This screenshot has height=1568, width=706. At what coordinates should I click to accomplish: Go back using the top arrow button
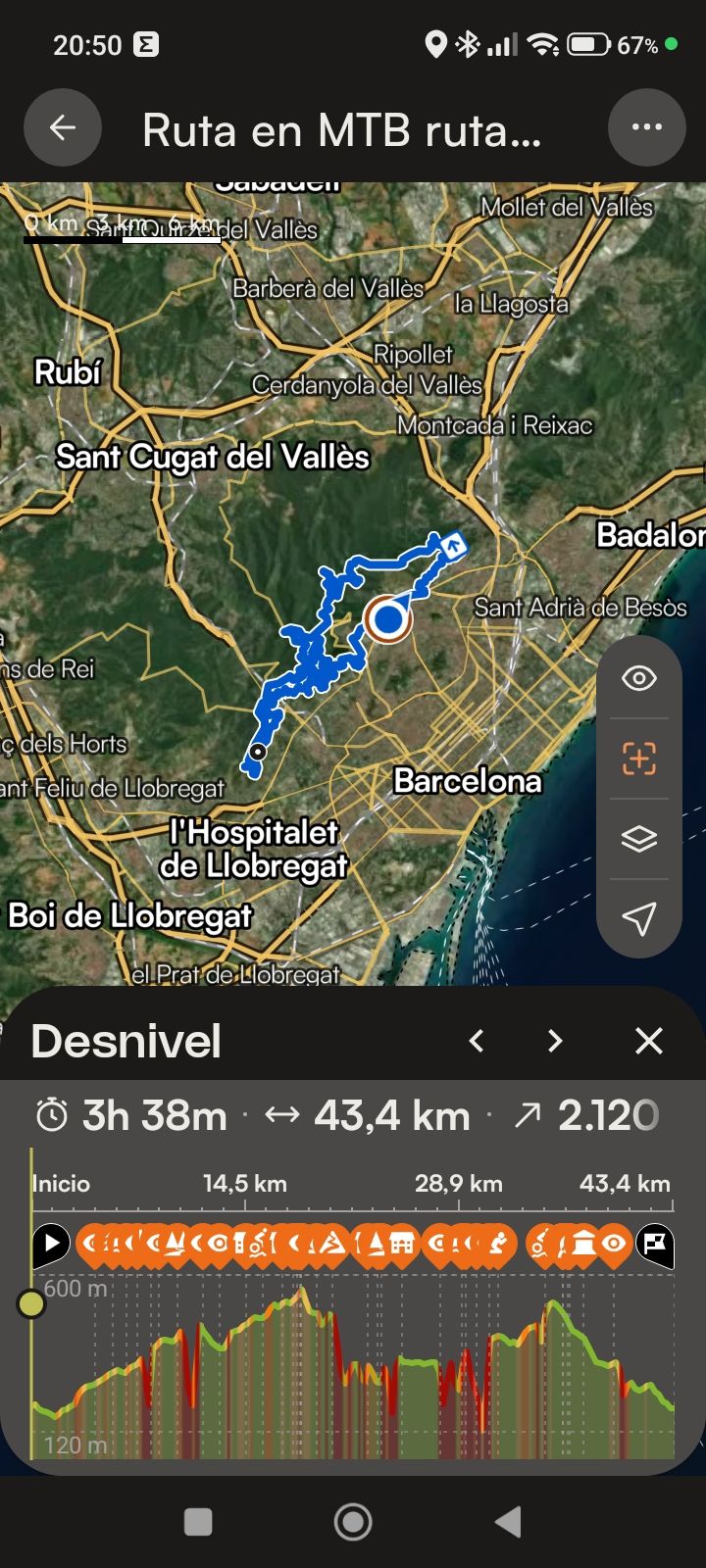tap(63, 127)
